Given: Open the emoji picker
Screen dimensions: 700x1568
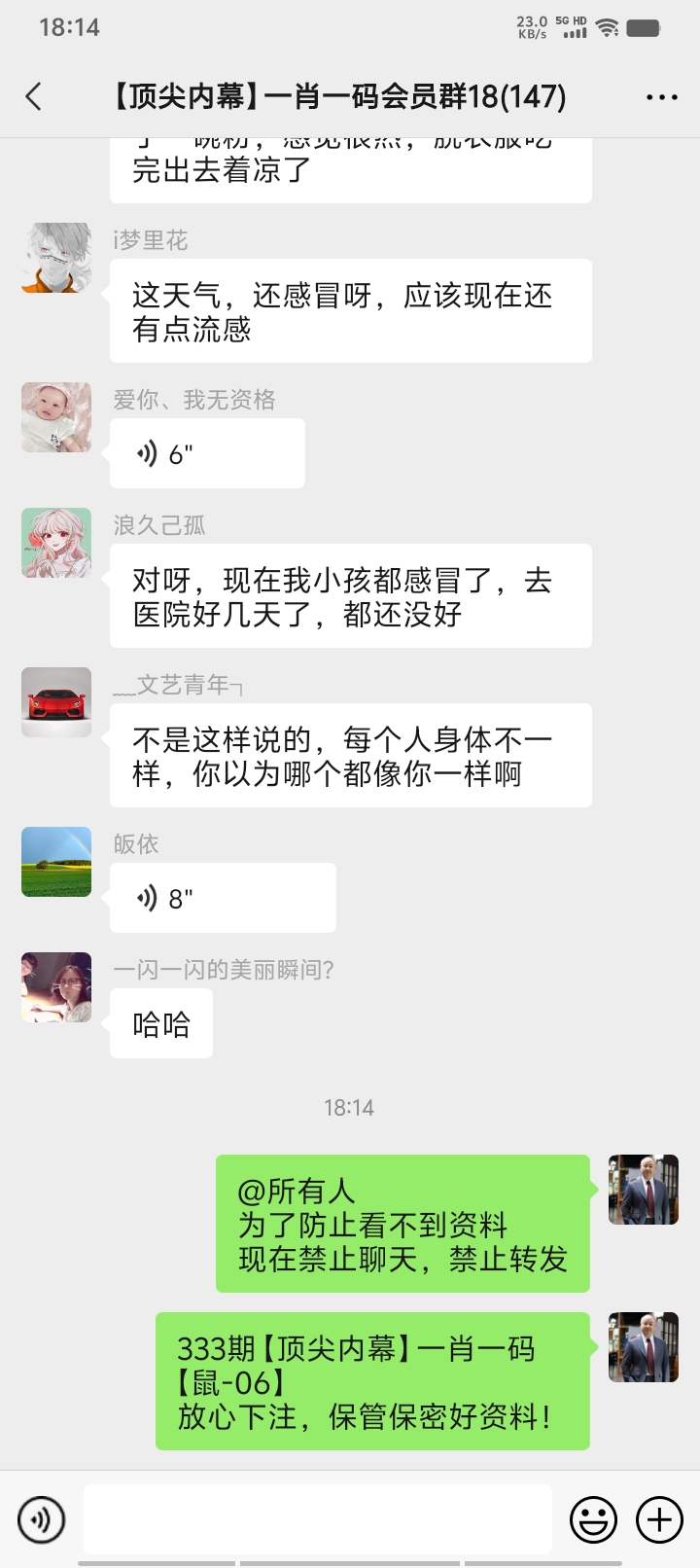Looking at the screenshot, I should click(x=593, y=1519).
